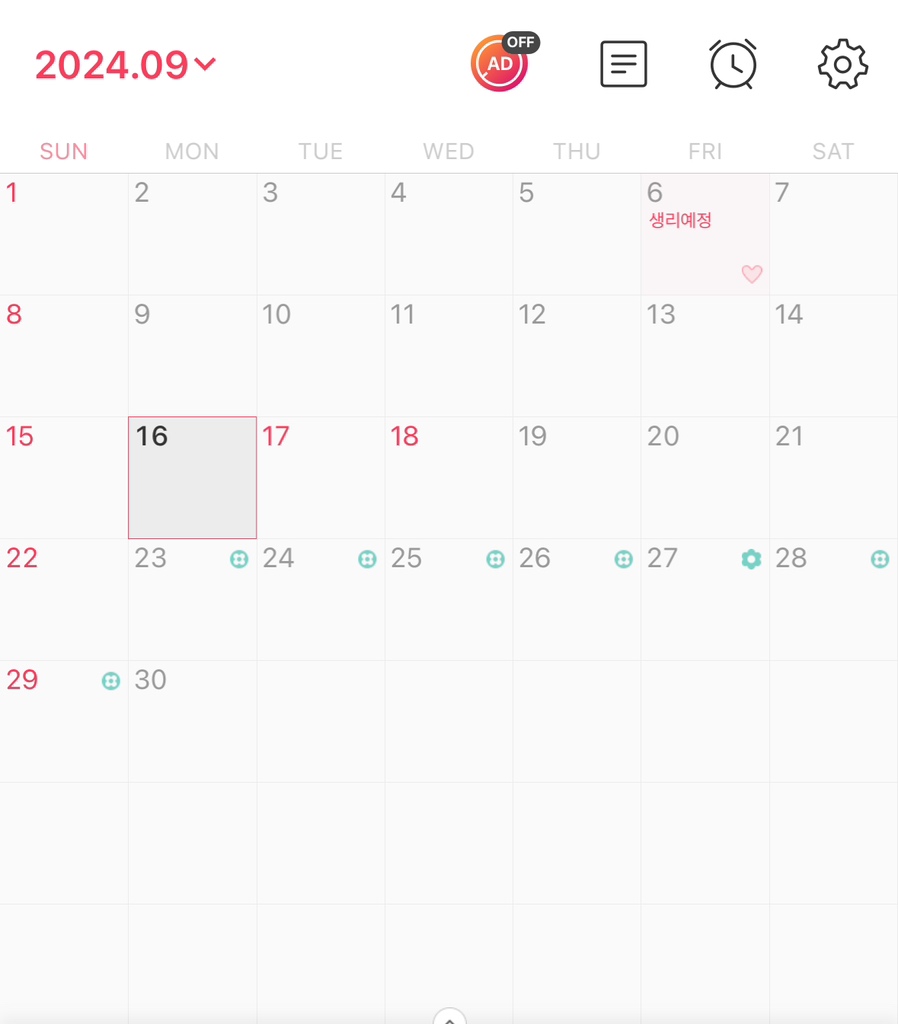Open the alarm reminder settings
The width and height of the screenshot is (898, 1024).
pyautogui.click(x=733, y=64)
